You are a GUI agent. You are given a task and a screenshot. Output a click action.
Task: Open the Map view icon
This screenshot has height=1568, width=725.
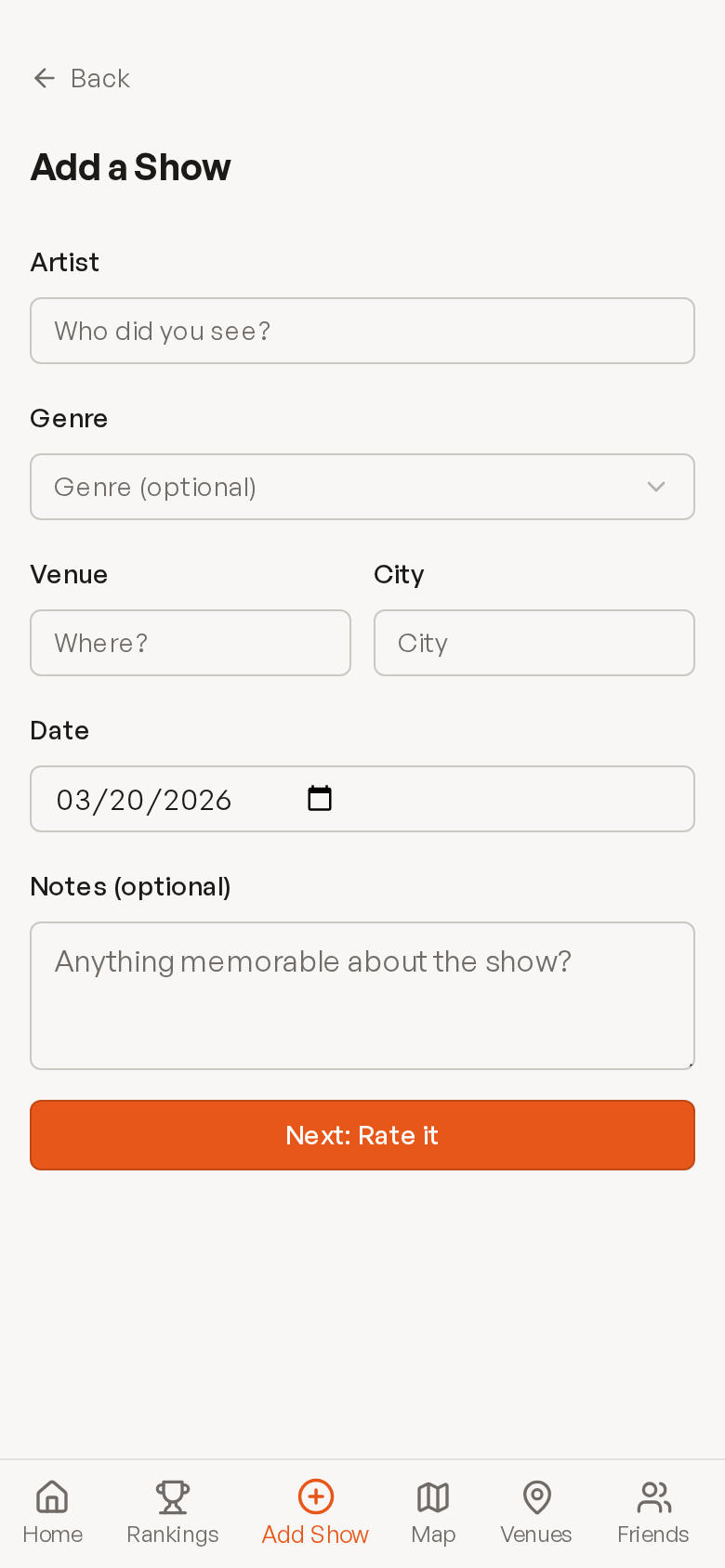pyautogui.click(x=432, y=1496)
